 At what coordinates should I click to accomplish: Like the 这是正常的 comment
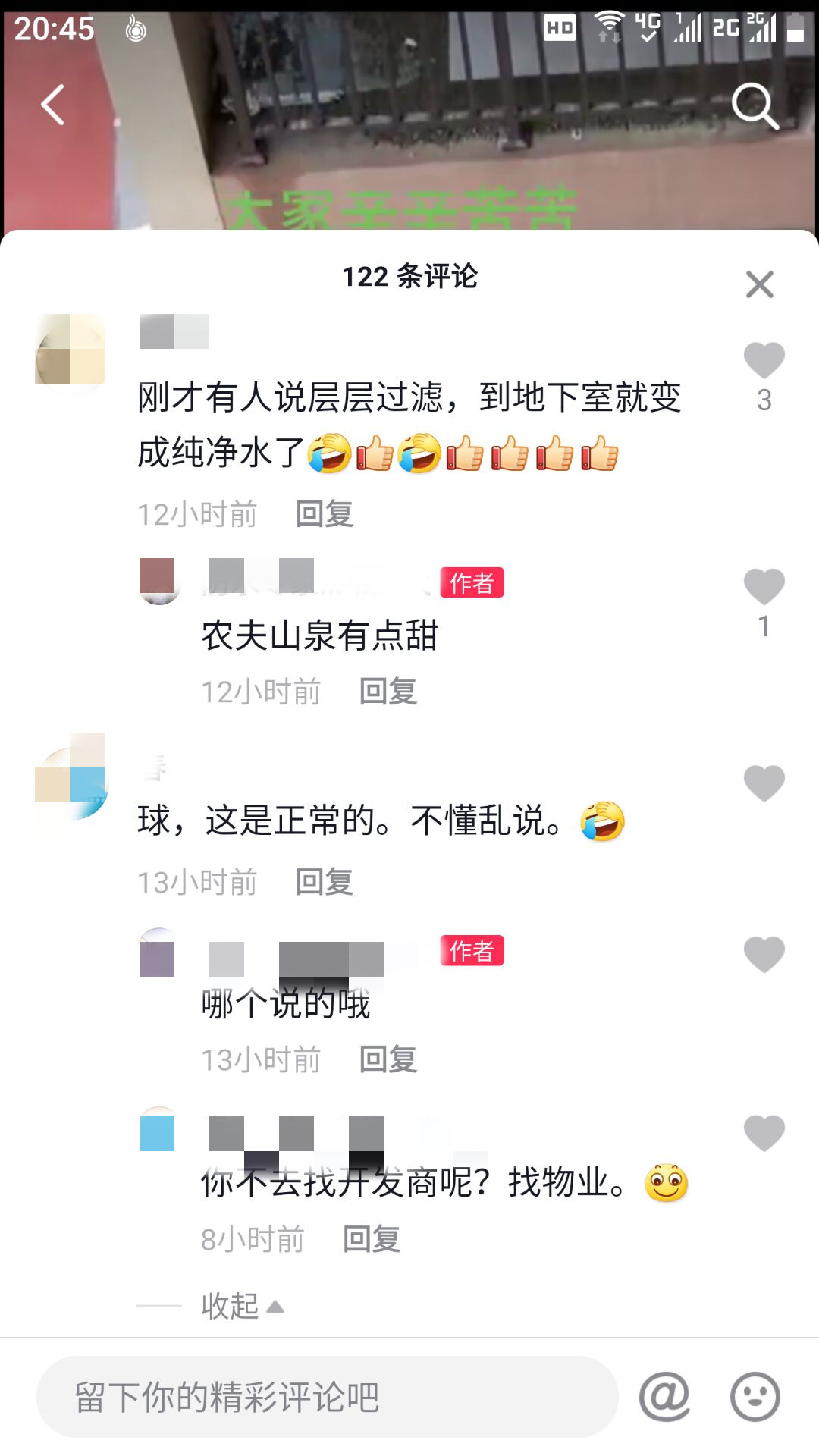click(764, 783)
